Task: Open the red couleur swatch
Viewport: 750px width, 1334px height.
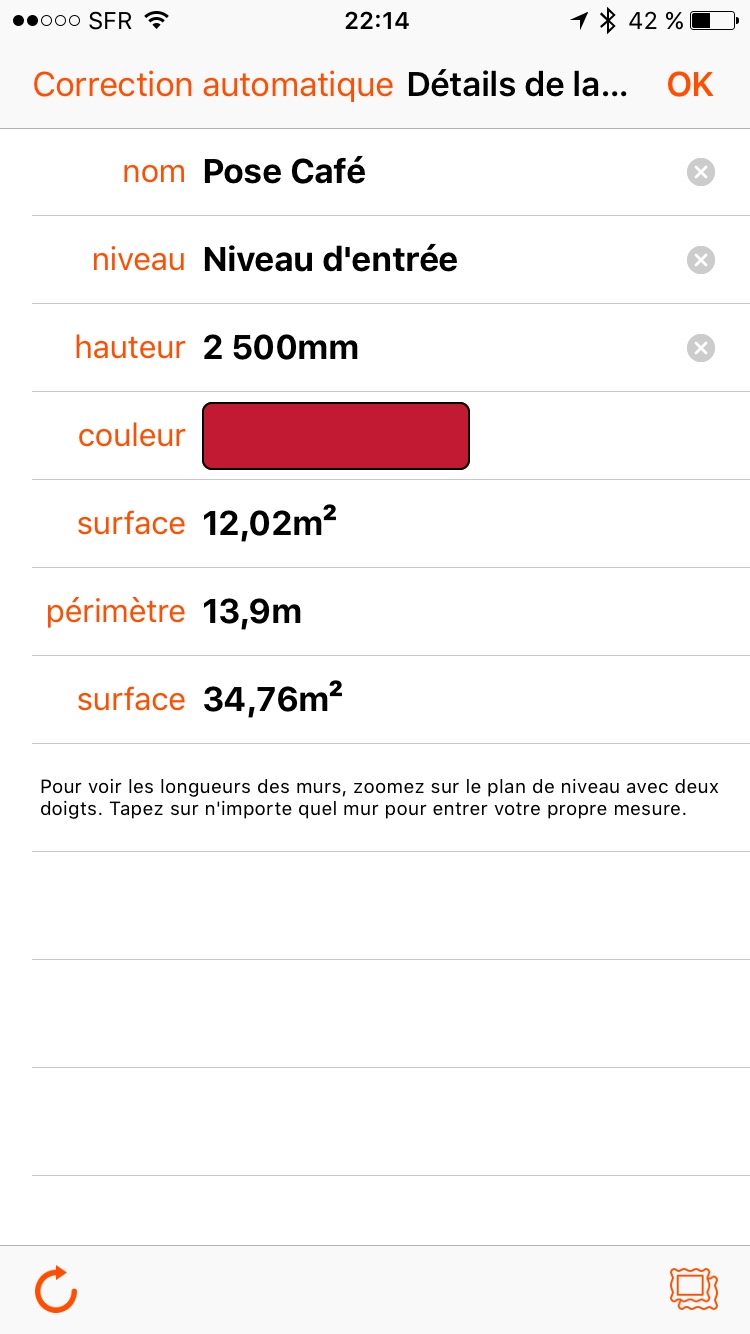Action: tap(336, 436)
